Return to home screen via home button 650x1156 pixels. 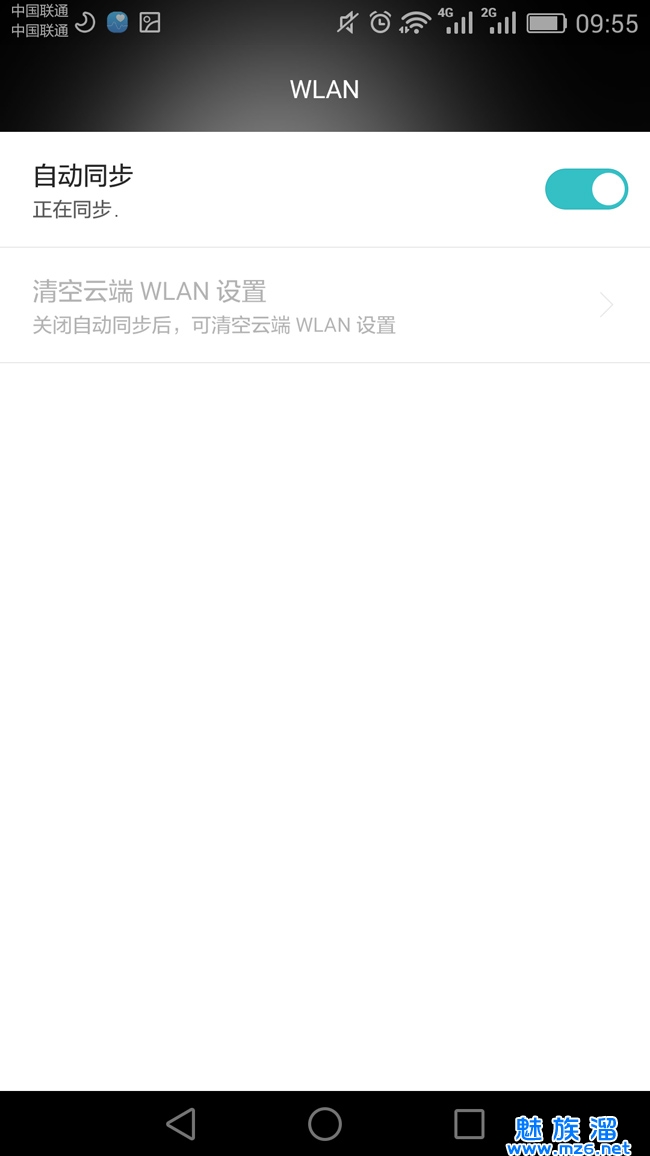pyautogui.click(x=325, y=1124)
